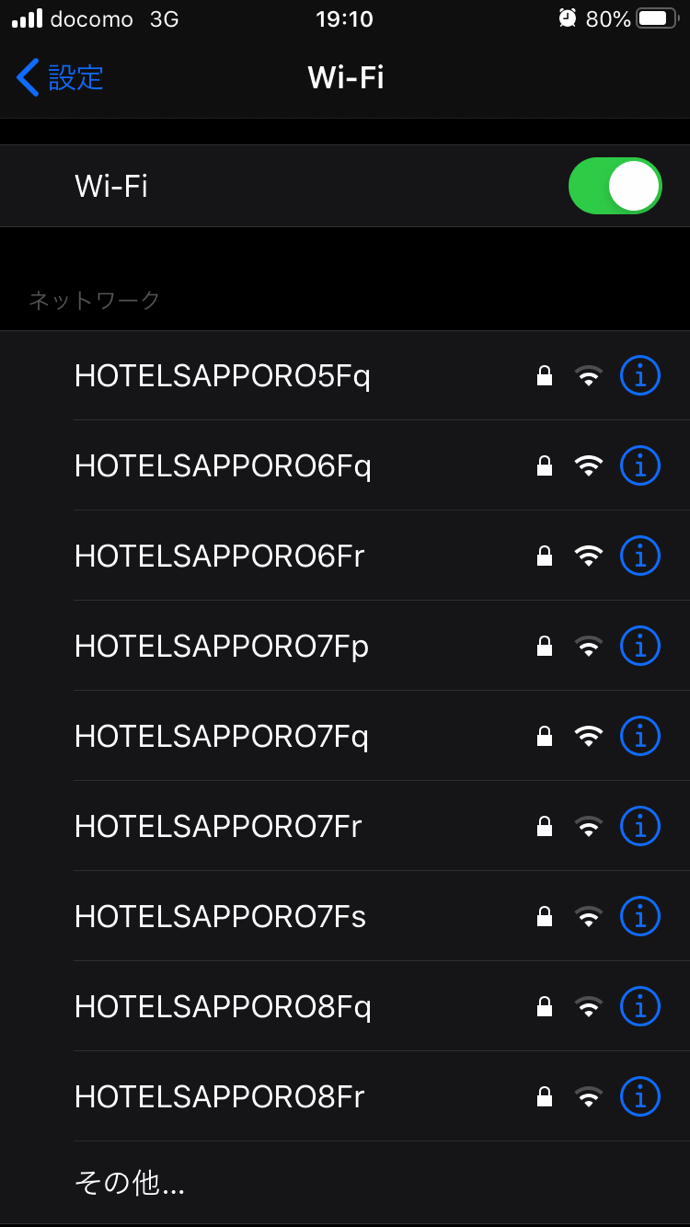
Task: Go back to 設定
Action: click(x=60, y=77)
